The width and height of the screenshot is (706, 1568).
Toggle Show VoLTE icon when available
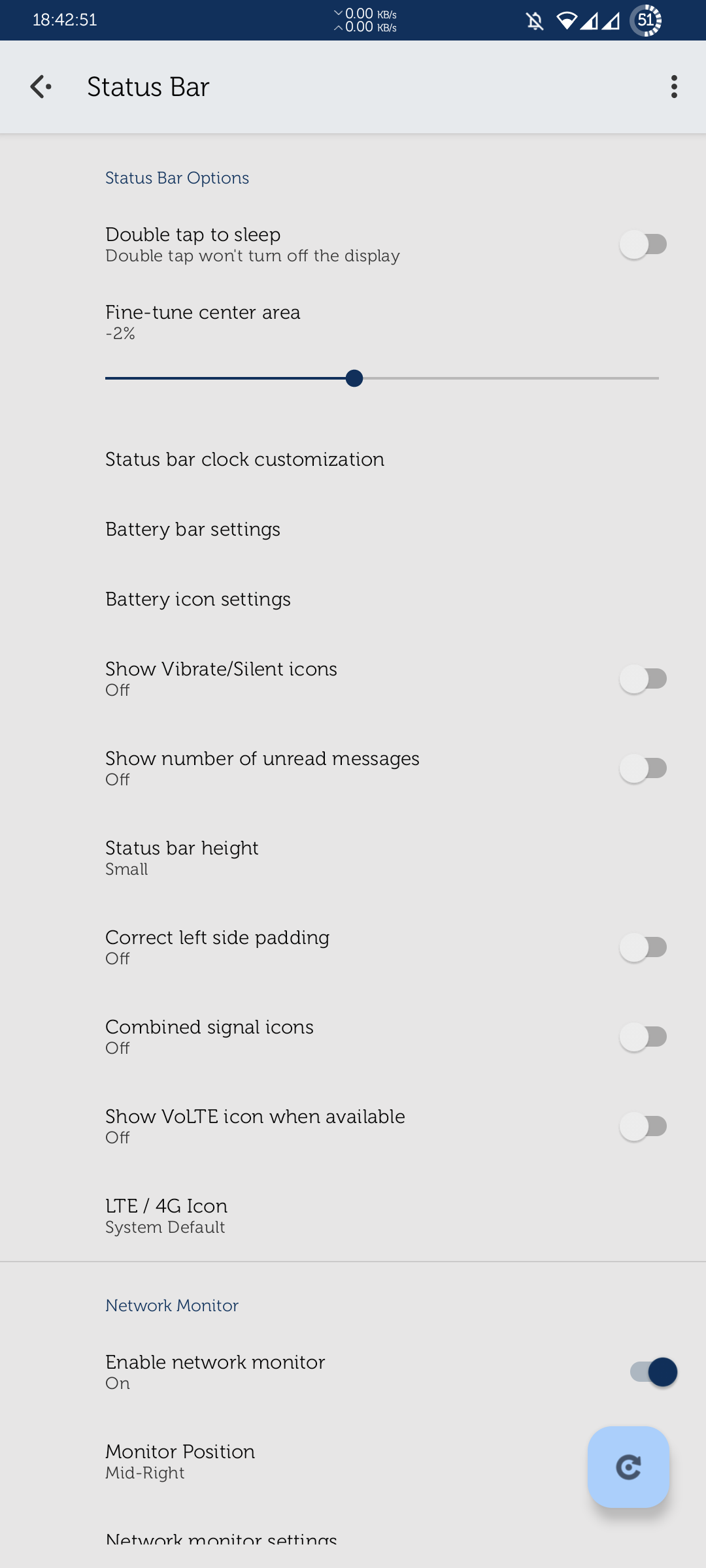click(644, 1126)
